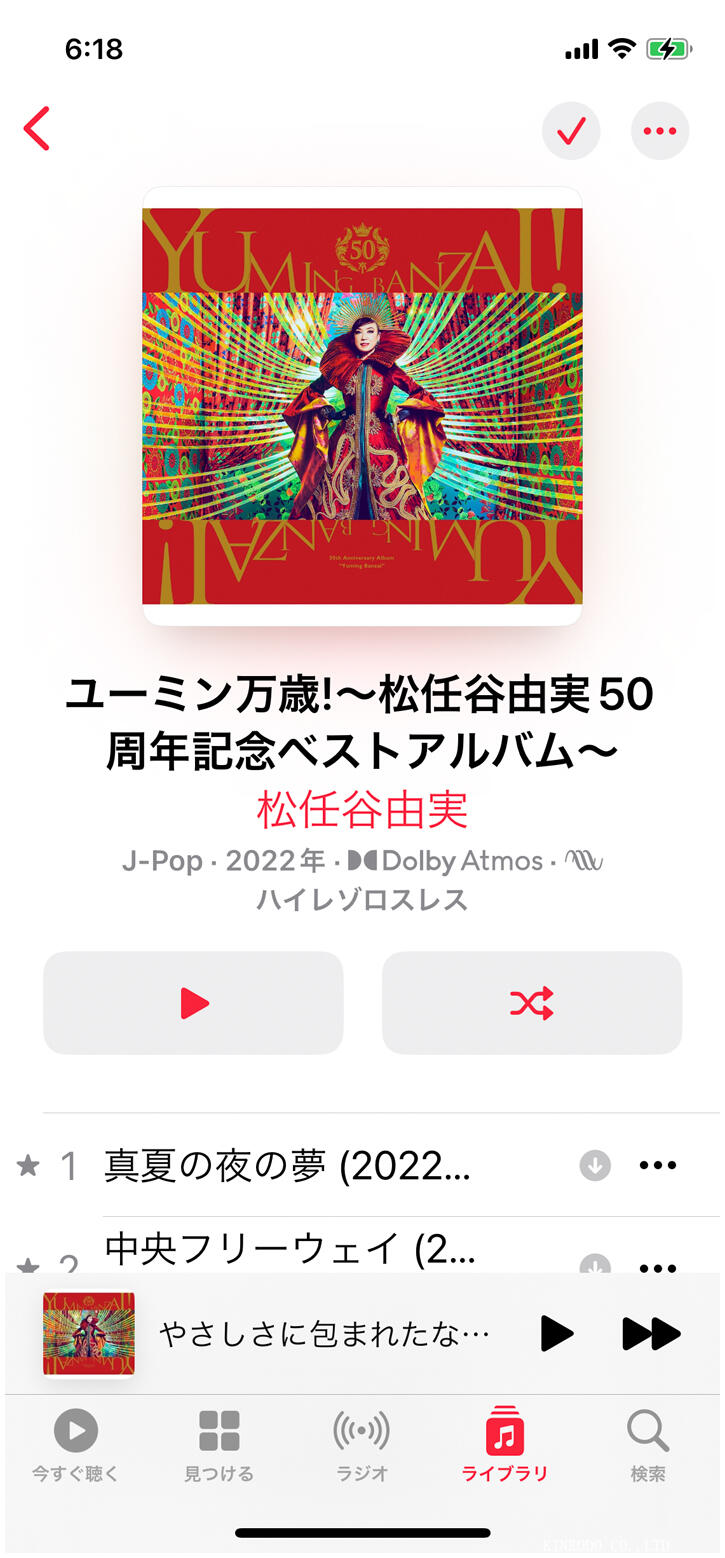Shuffle the album with the shuffle icon

tap(531, 1002)
